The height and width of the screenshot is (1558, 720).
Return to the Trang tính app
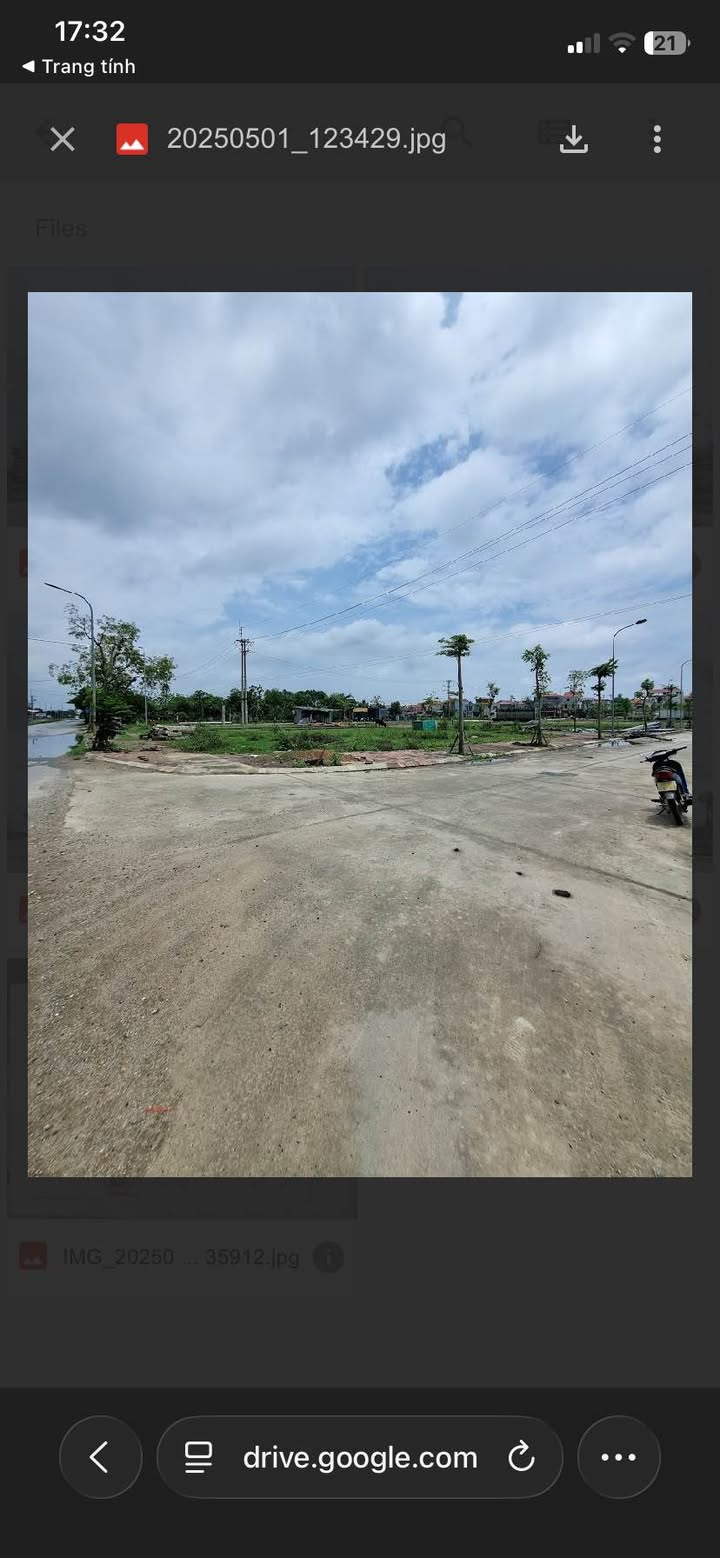(x=79, y=67)
